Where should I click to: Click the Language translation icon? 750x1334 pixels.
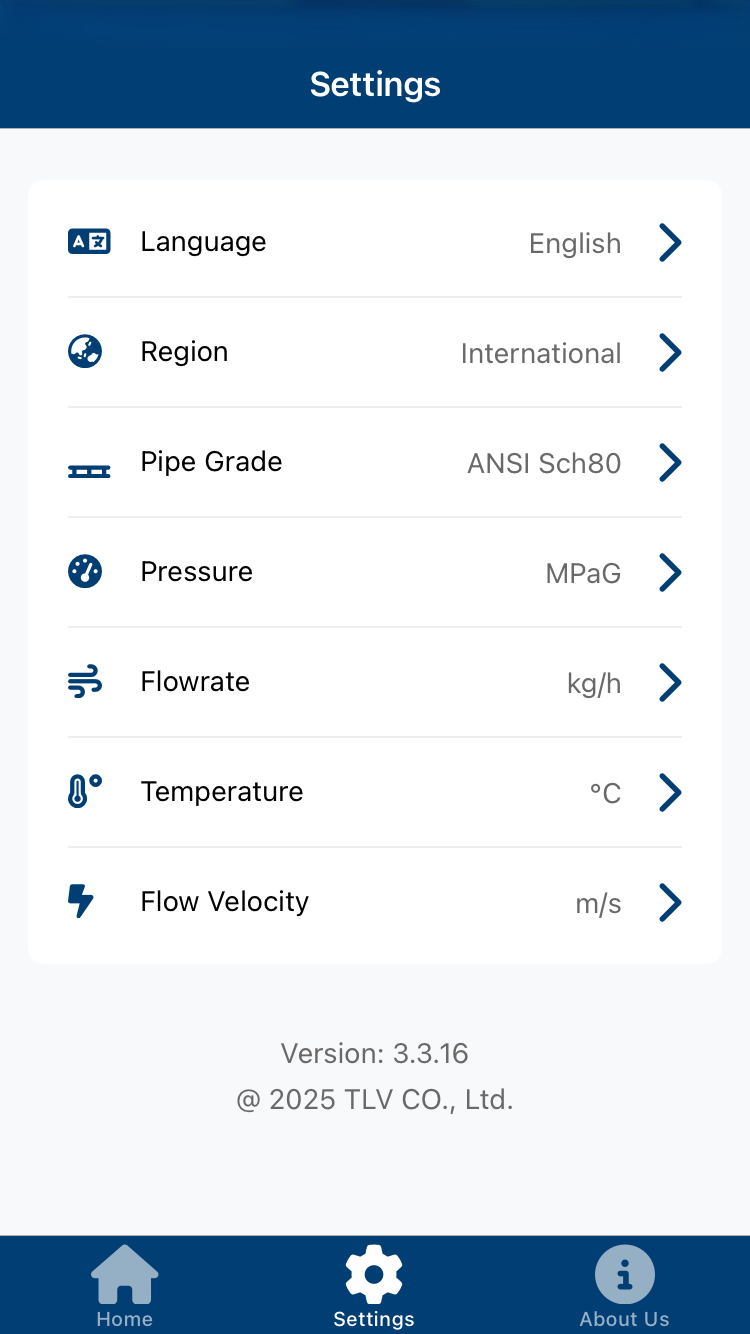point(89,241)
